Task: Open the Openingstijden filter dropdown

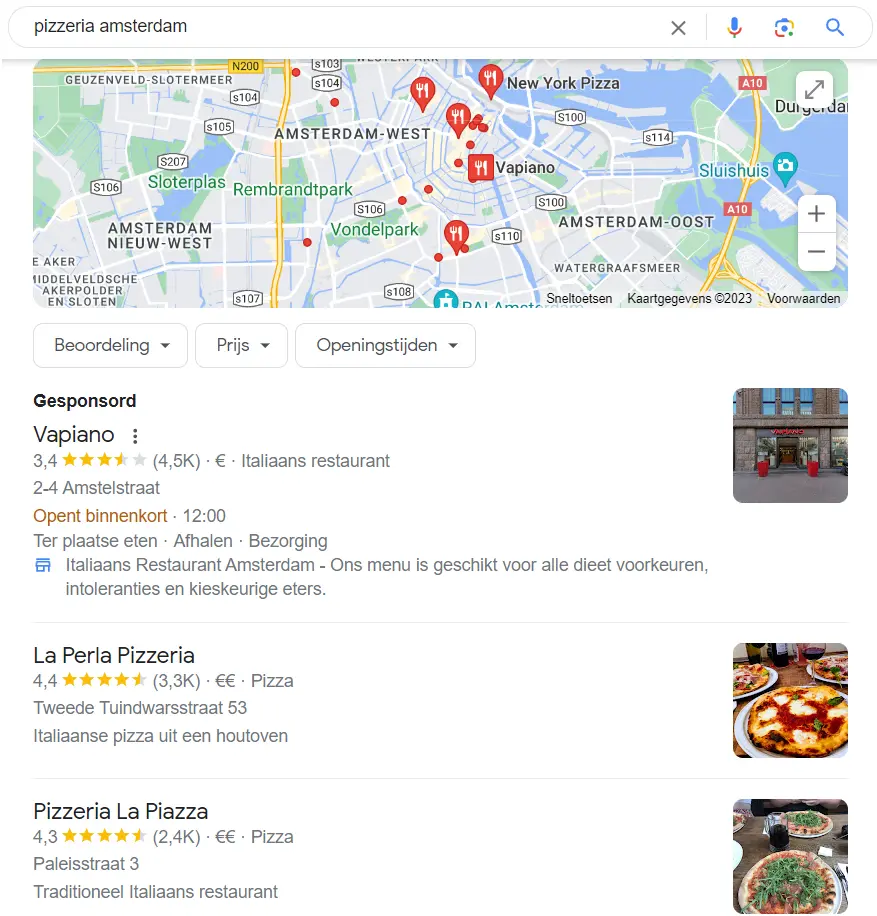Action: 385,345
